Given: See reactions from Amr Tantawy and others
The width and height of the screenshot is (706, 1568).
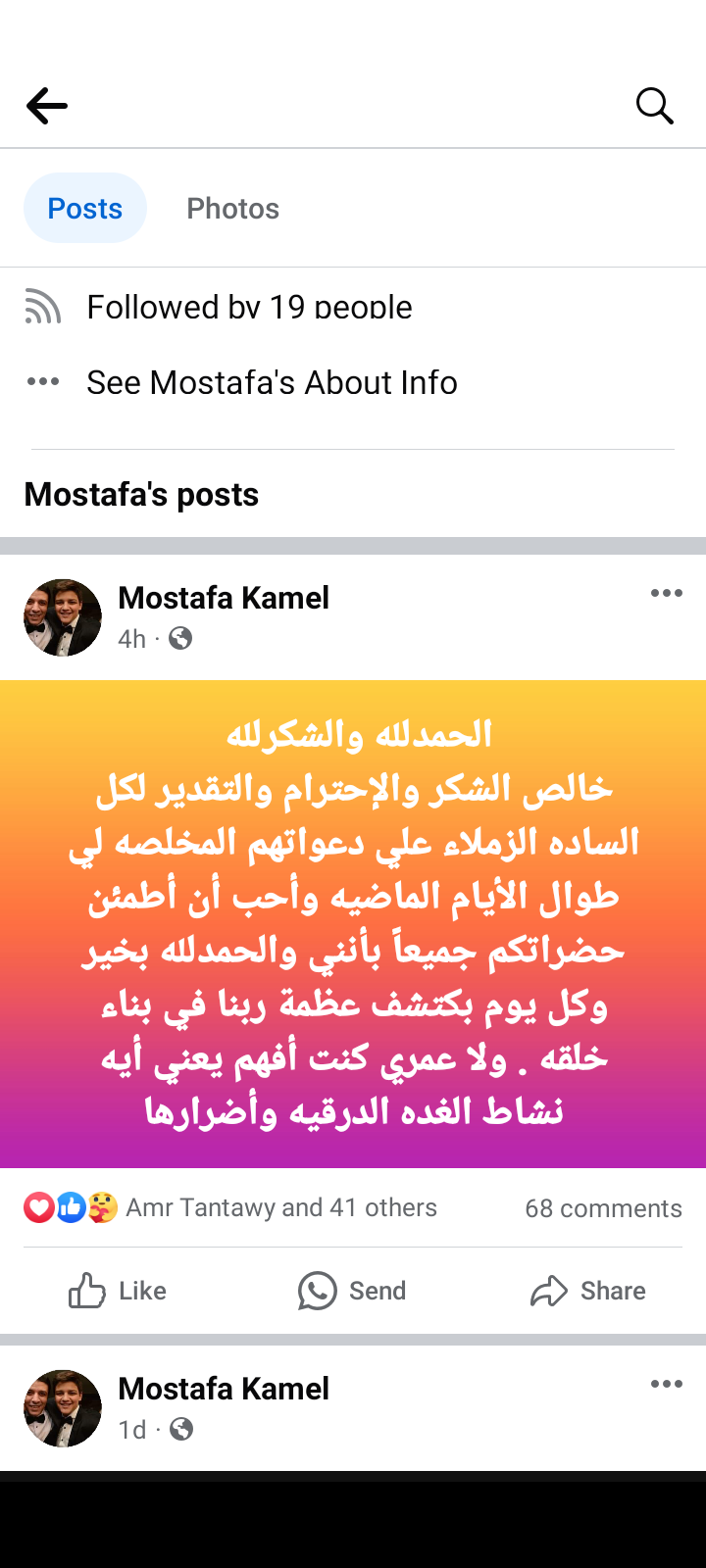Looking at the screenshot, I should coord(280,1207).
